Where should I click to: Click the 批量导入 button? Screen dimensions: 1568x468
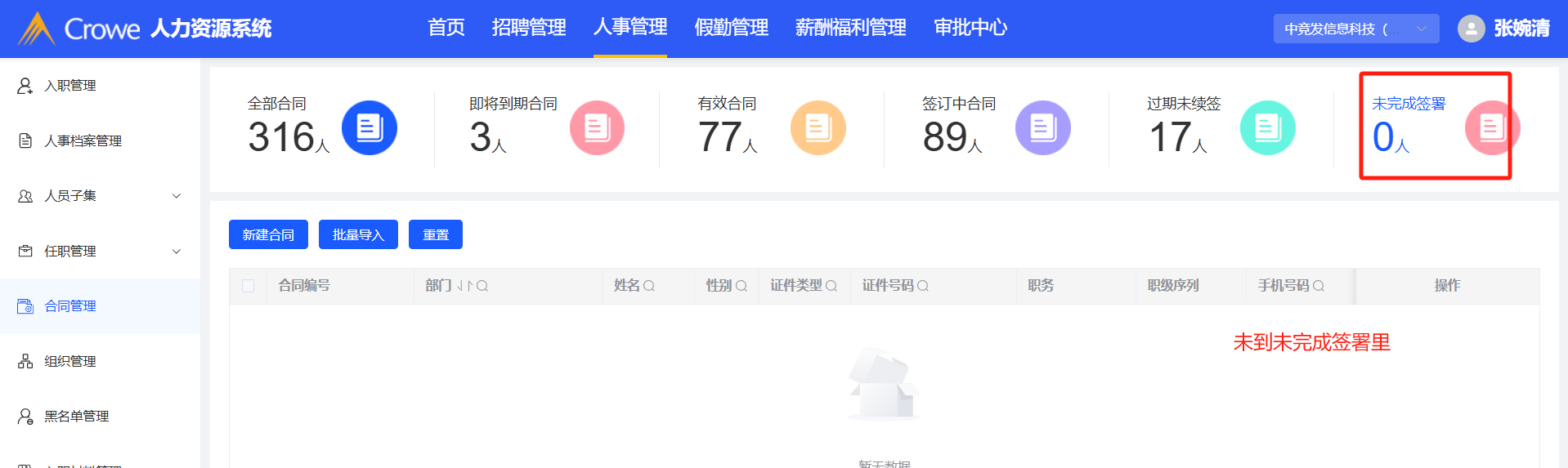pos(358,235)
